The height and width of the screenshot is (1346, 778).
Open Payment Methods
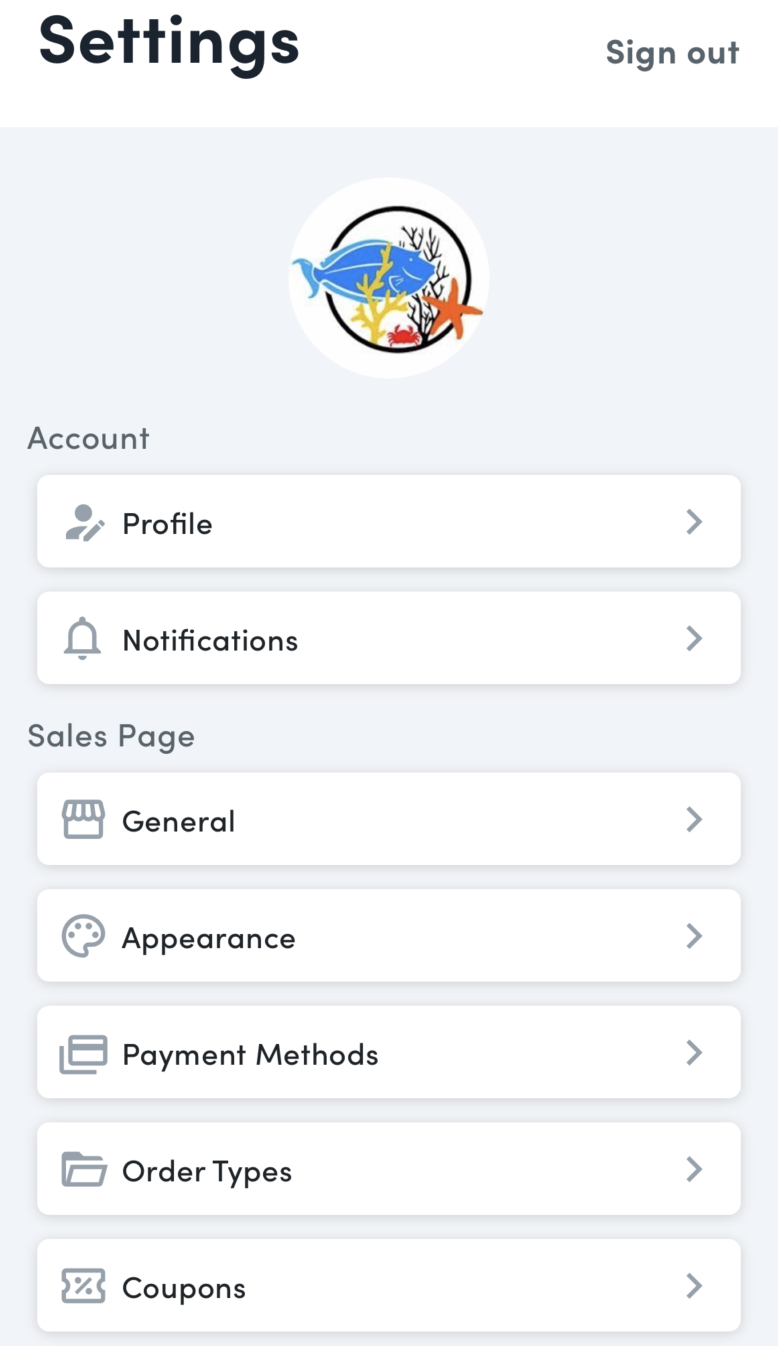(x=388, y=1054)
